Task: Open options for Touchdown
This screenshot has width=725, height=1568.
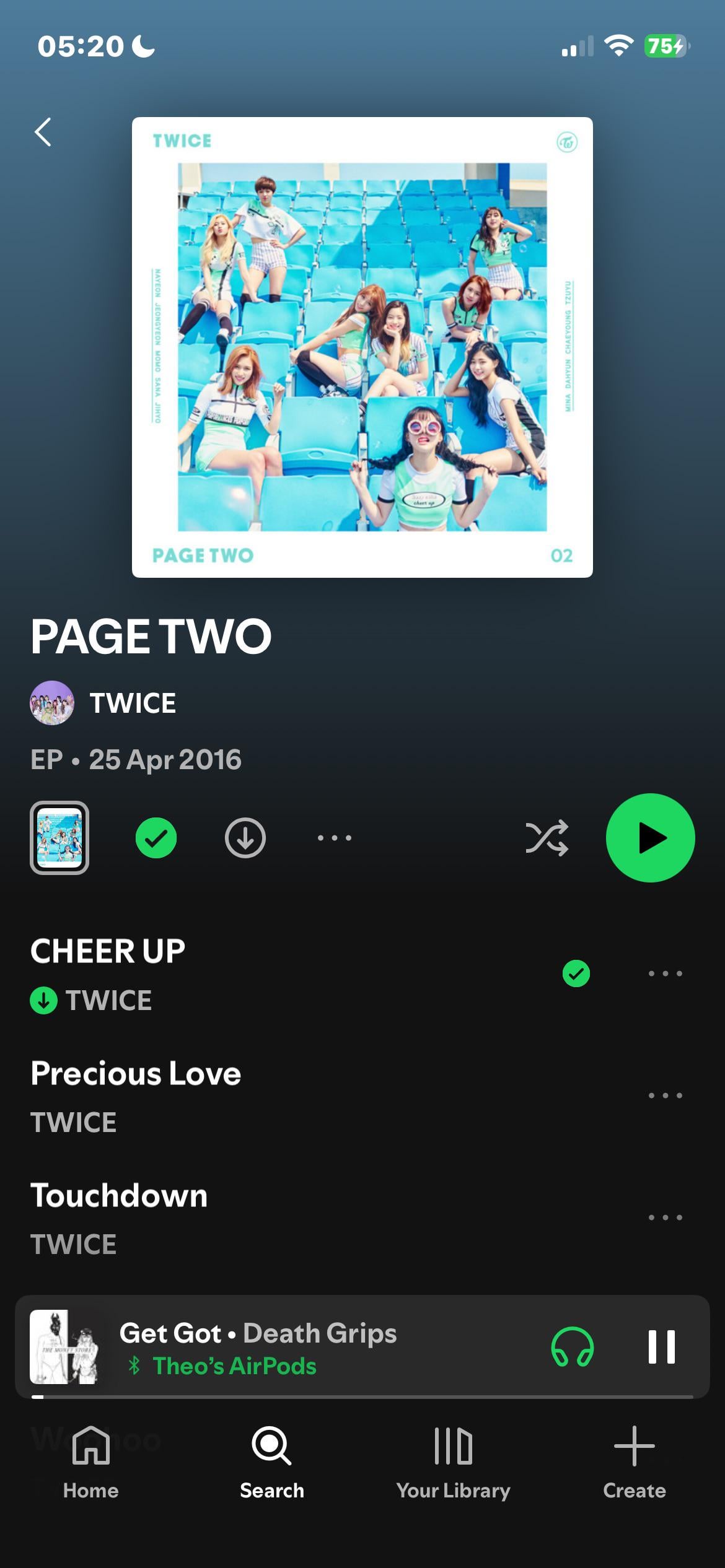Action: point(665,1217)
